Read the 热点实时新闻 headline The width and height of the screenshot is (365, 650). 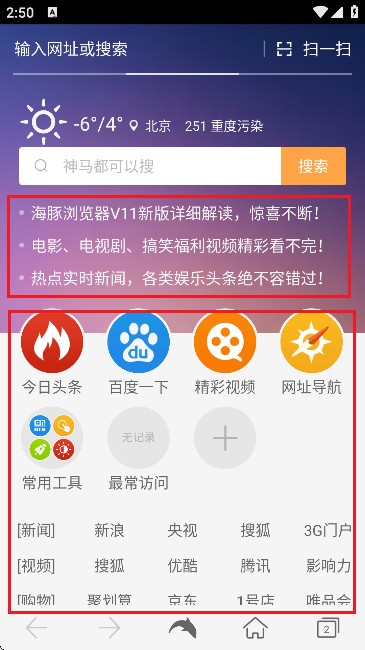point(178,279)
